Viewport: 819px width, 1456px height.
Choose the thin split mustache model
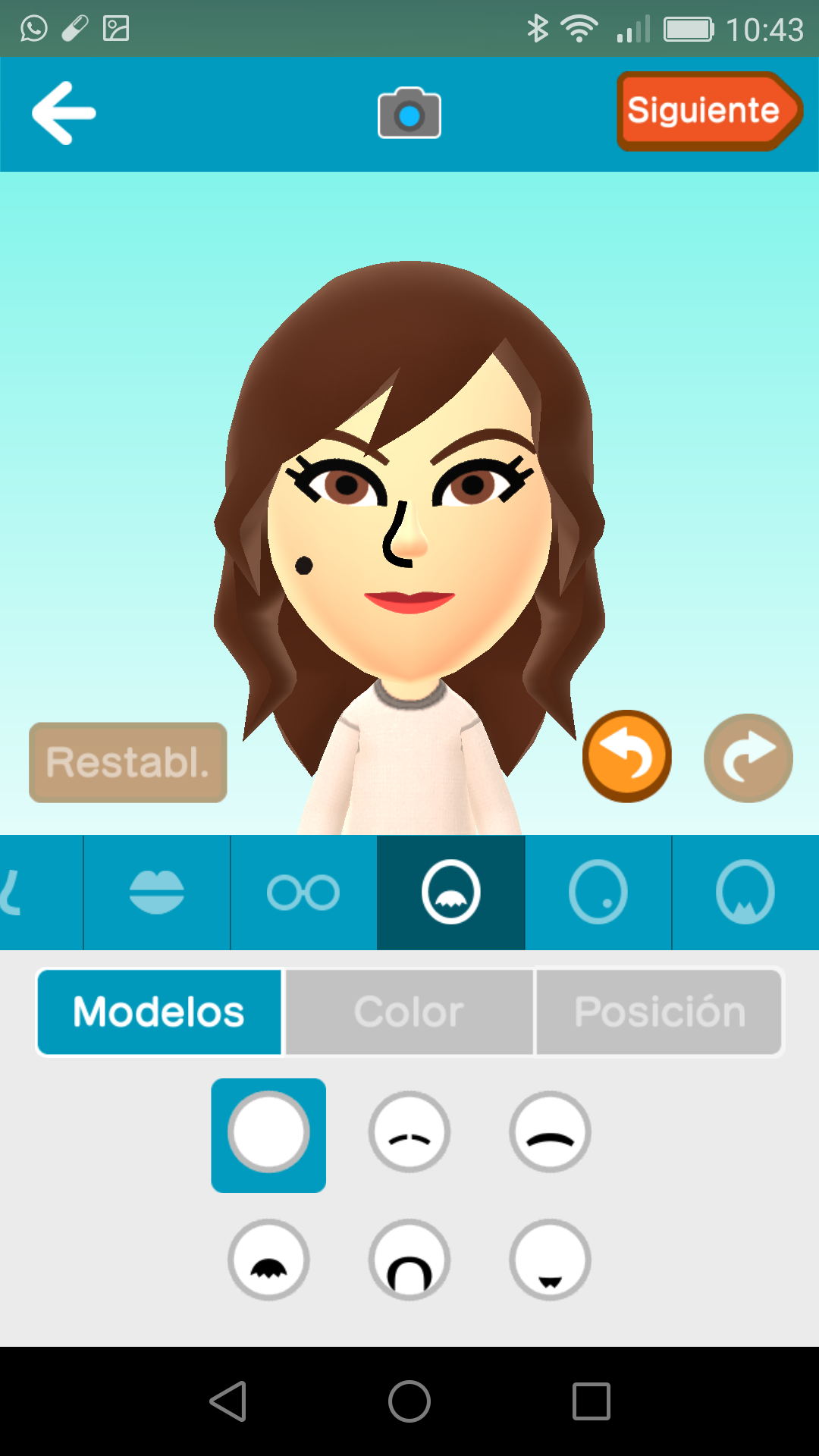click(409, 1133)
